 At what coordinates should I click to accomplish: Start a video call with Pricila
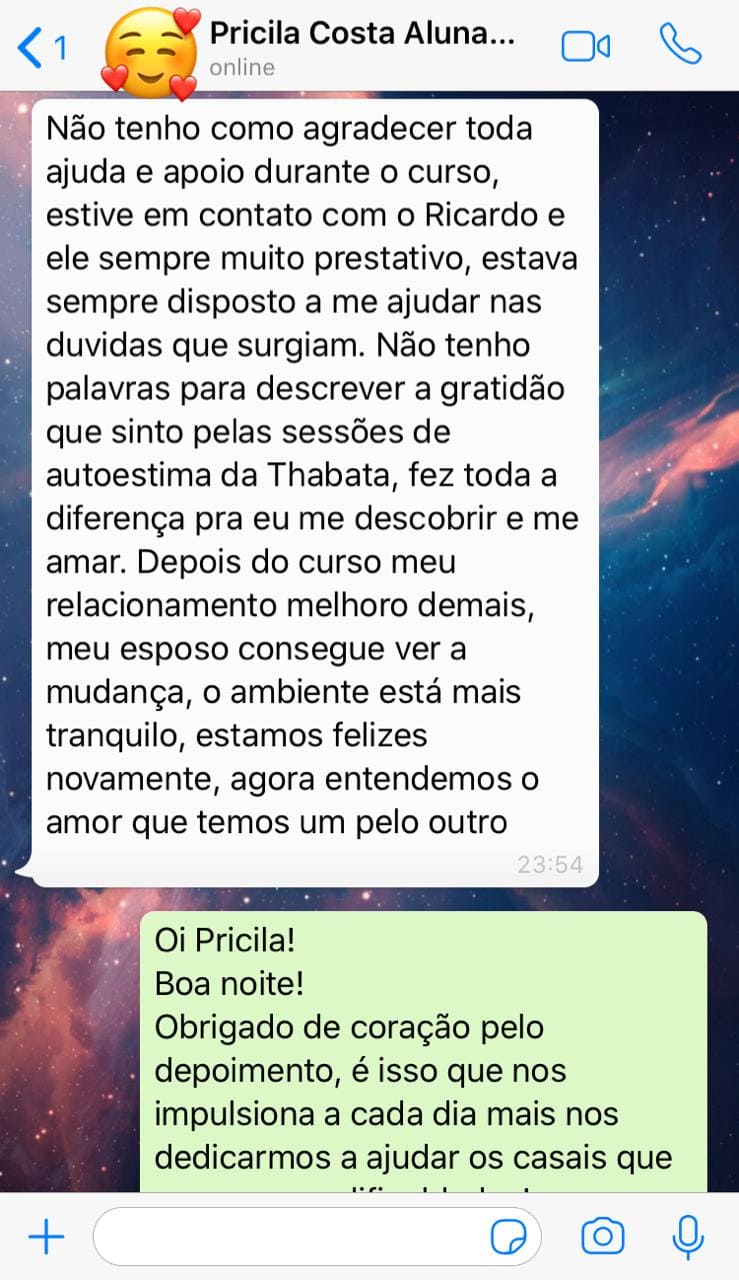585,46
